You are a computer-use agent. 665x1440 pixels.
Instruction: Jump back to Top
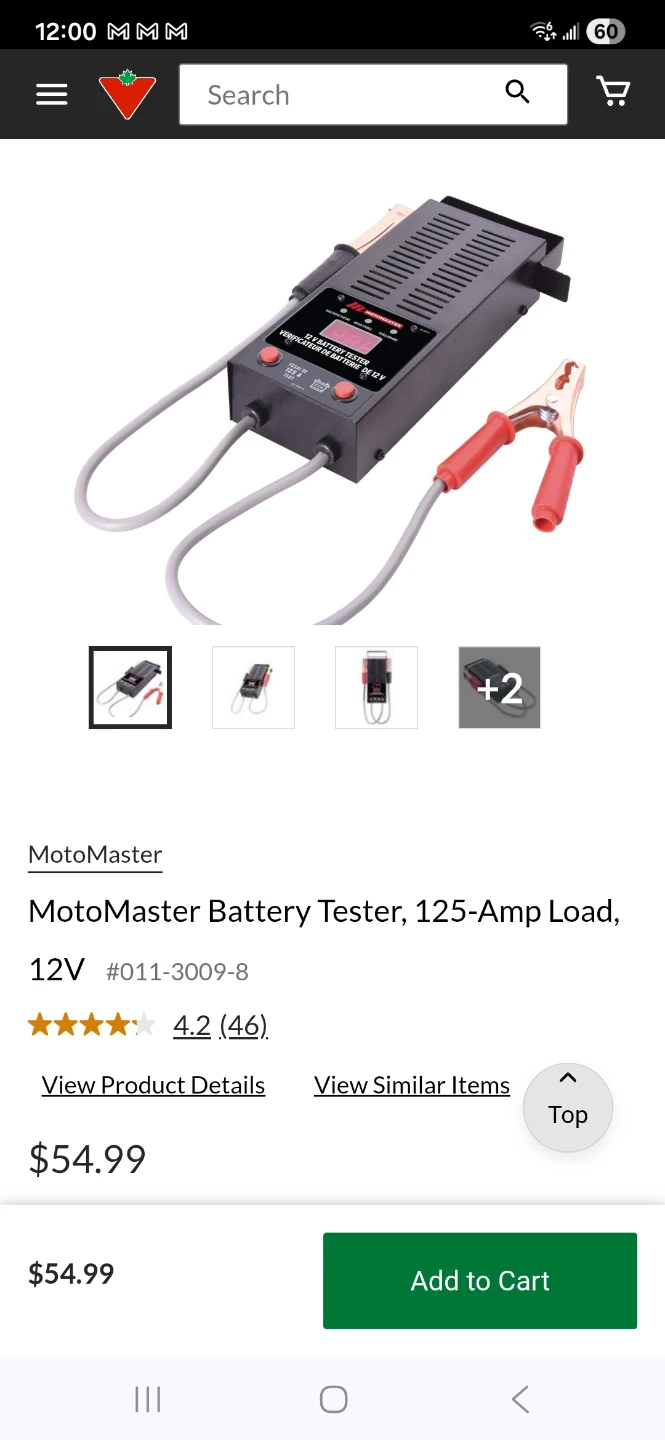(567, 1106)
